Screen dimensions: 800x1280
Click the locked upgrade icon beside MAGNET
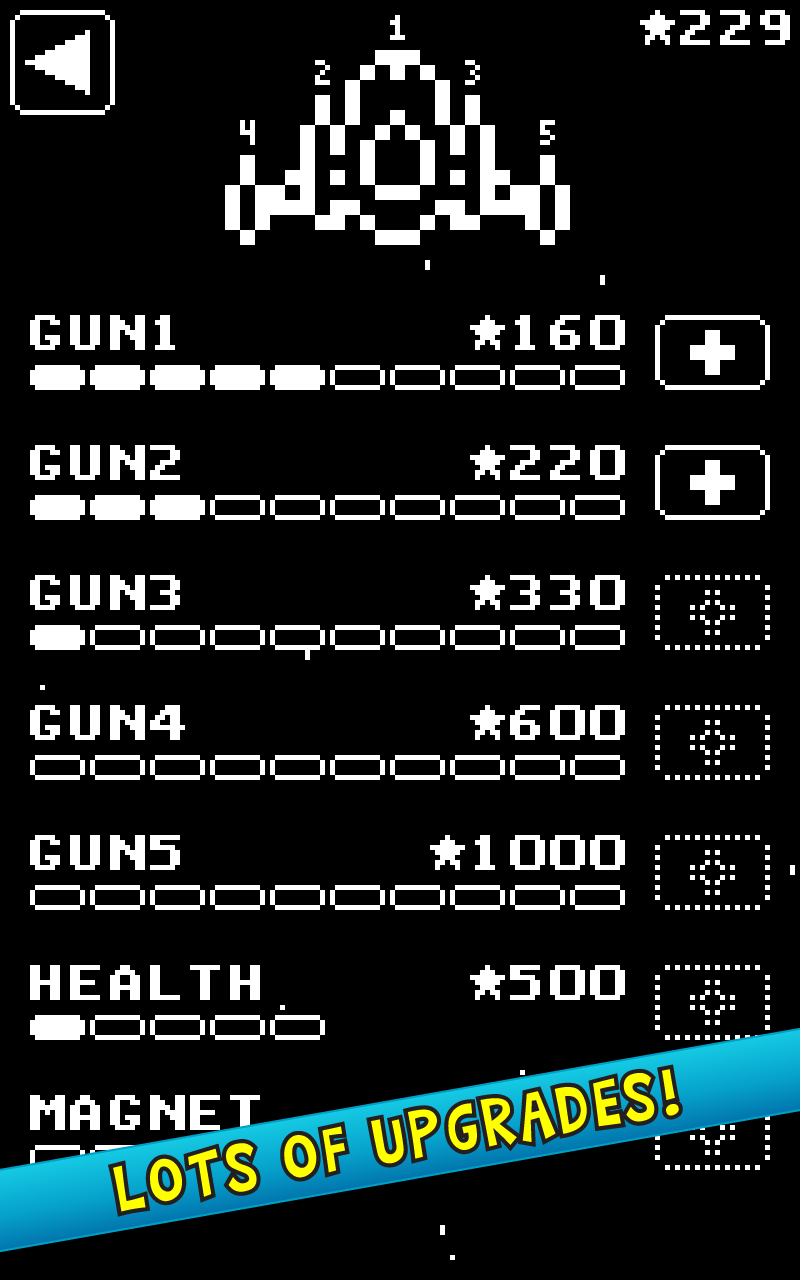tap(713, 1133)
